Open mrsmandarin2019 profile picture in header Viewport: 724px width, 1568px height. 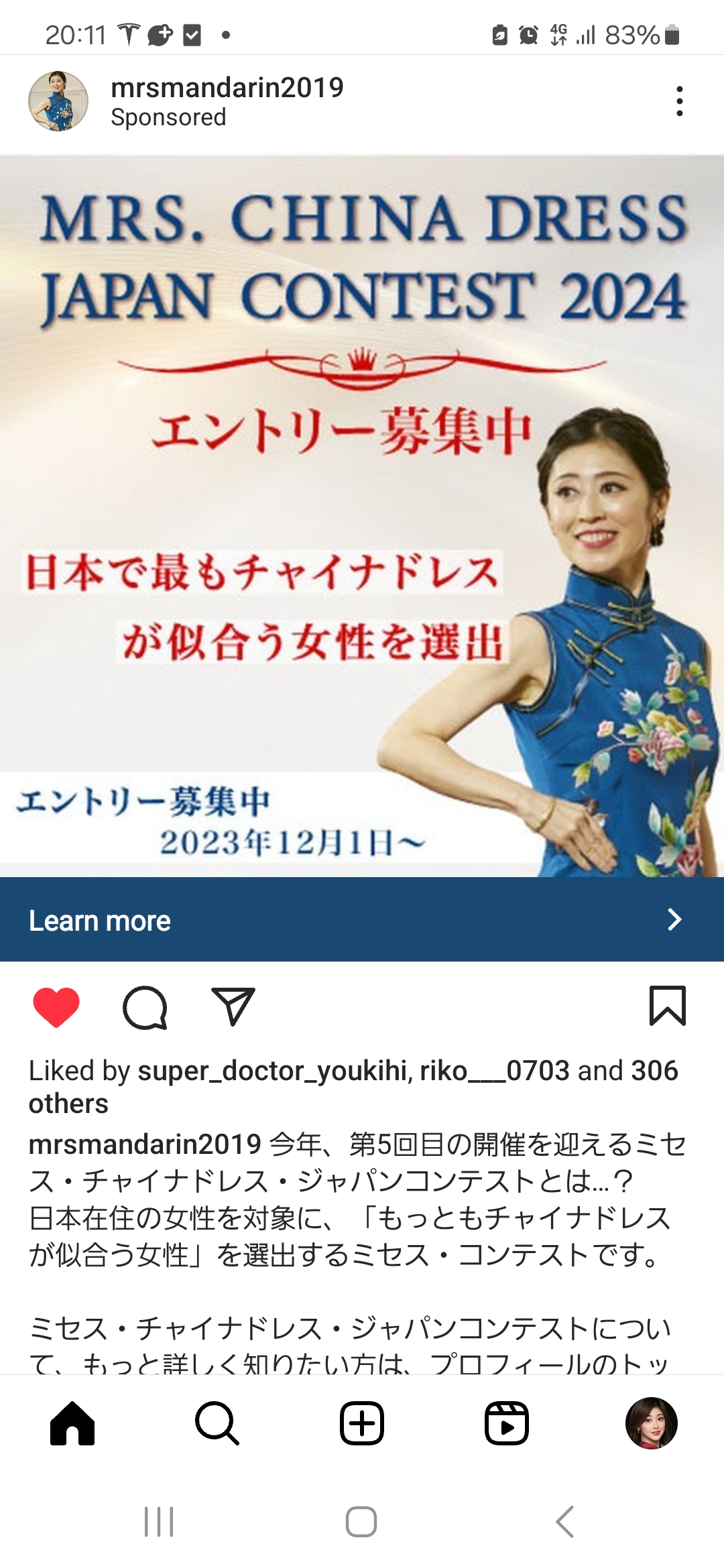tap(58, 101)
